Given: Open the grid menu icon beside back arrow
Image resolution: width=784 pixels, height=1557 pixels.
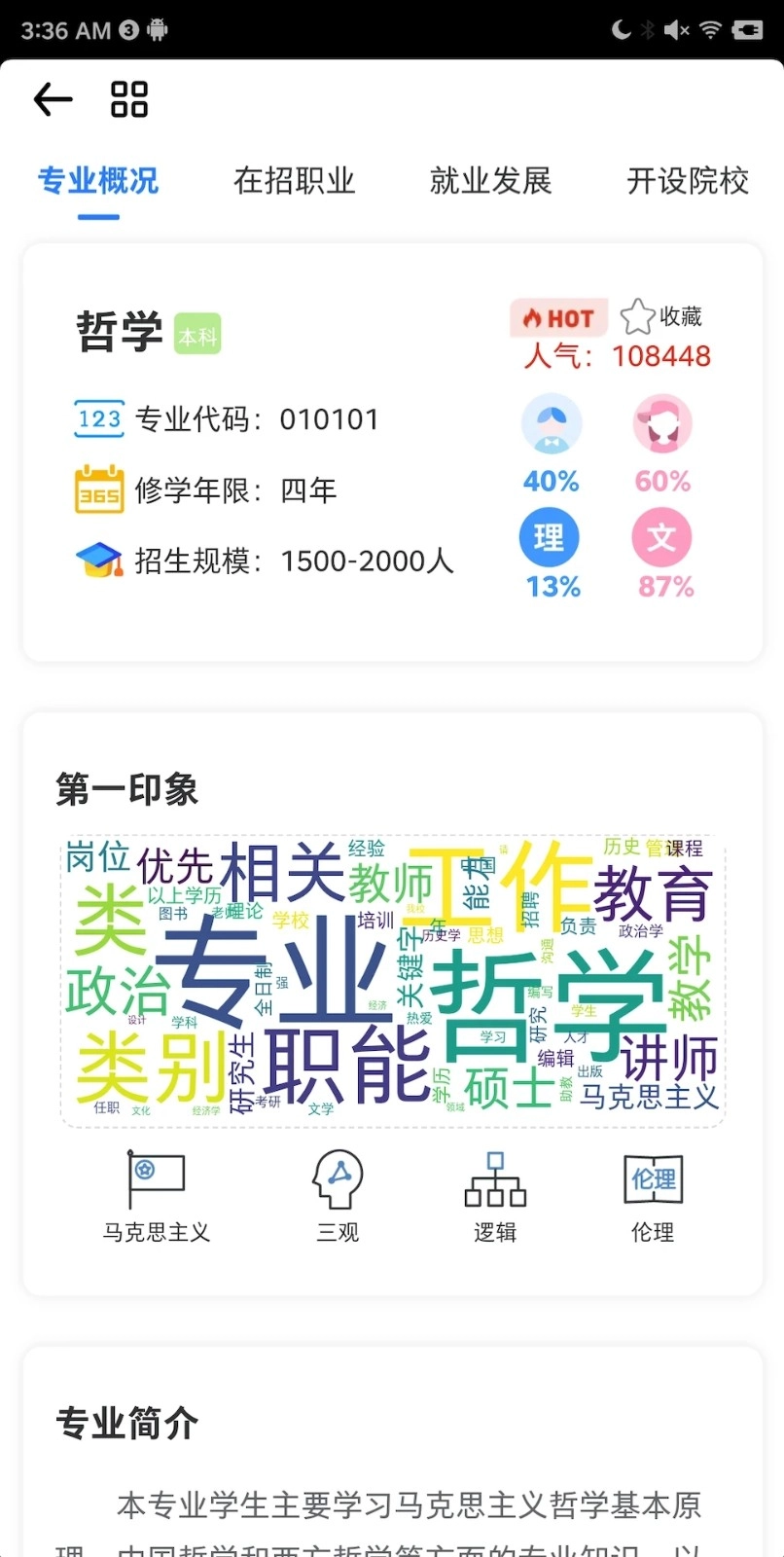Looking at the screenshot, I should pyautogui.click(x=129, y=98).
